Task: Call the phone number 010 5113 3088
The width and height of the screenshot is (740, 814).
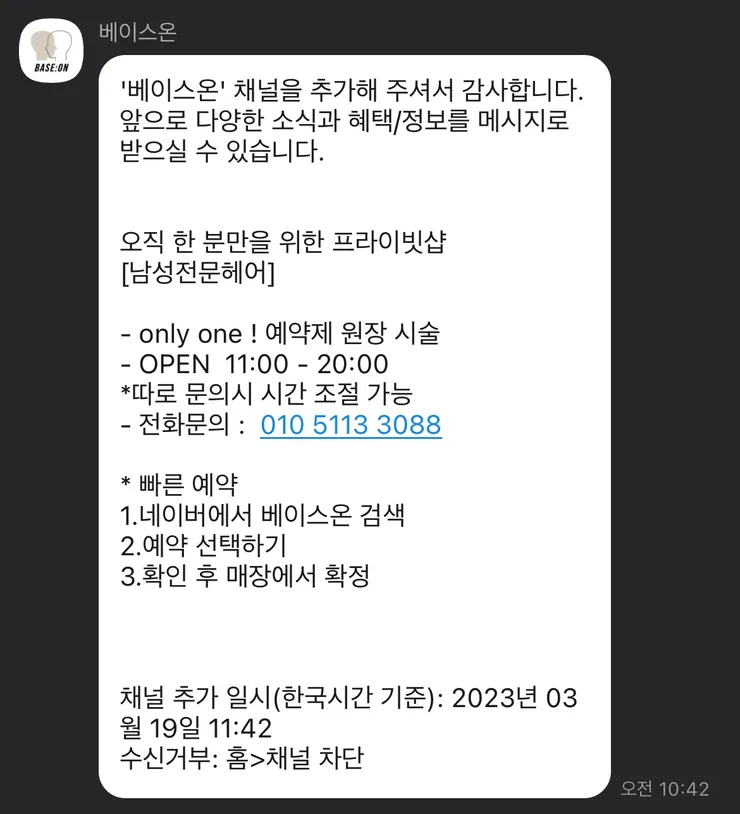Action: 350,425
